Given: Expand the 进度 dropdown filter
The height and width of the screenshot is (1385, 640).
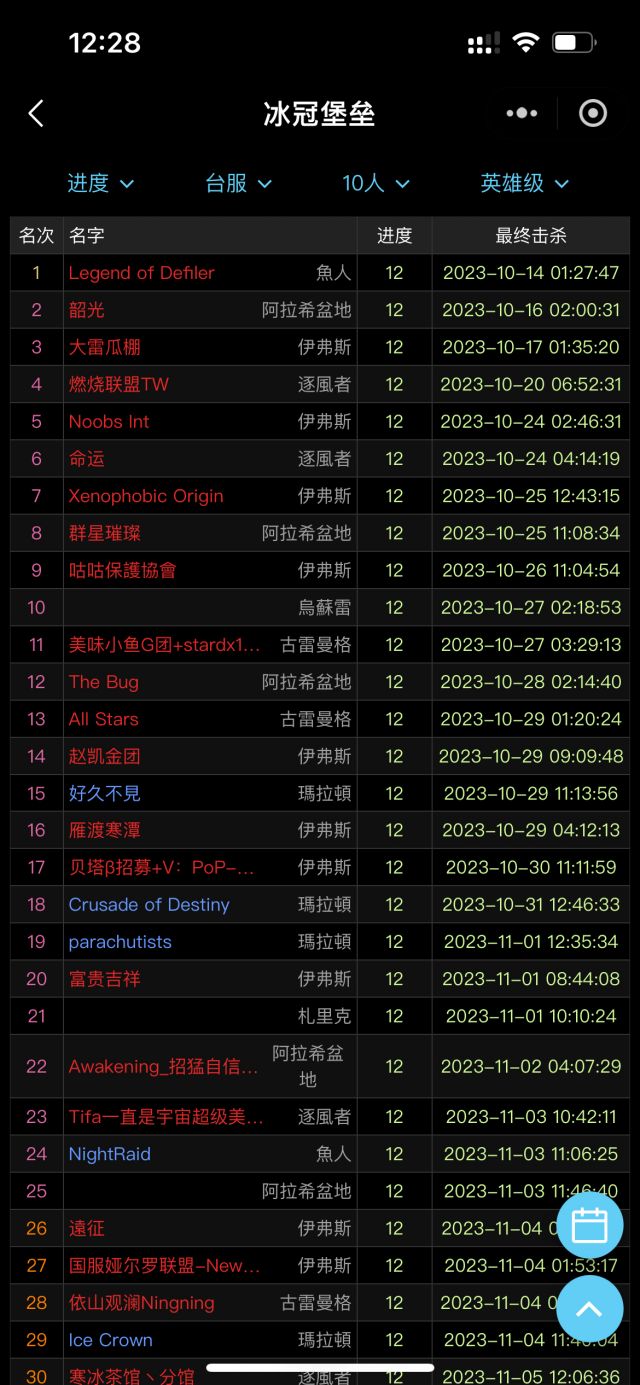Looking at the screenshot, I should click(x=100, y=183).
